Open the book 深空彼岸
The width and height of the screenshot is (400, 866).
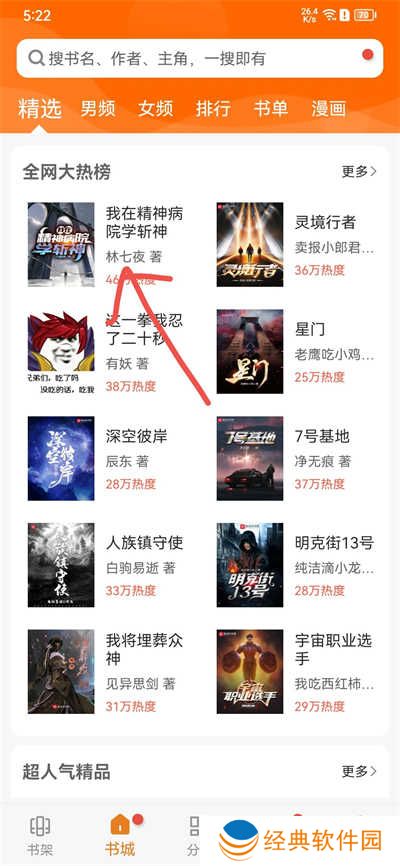(105, 458)
